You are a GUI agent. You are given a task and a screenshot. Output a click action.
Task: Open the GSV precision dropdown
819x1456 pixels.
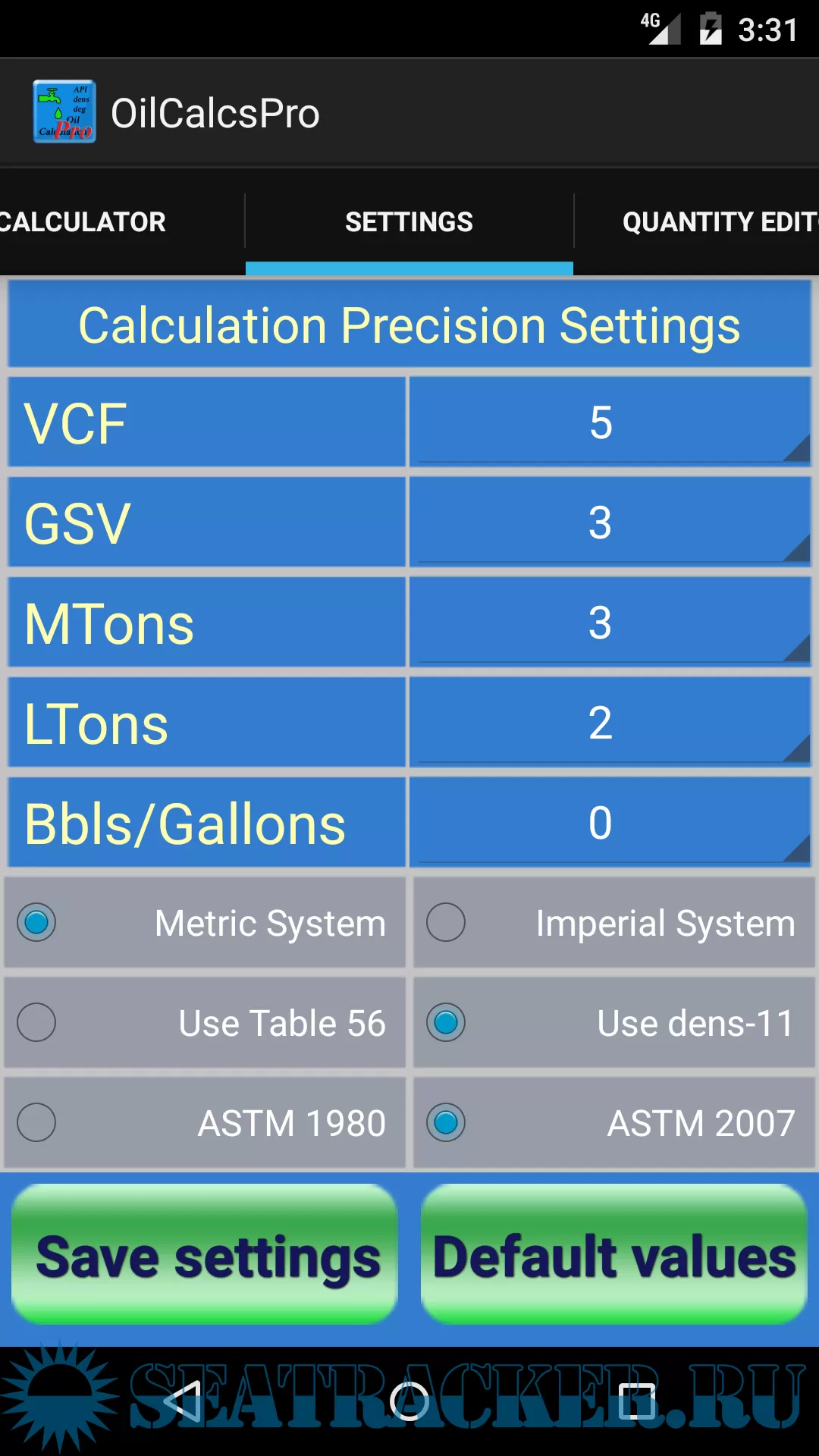pyautogui.click(x=610, y=523)
